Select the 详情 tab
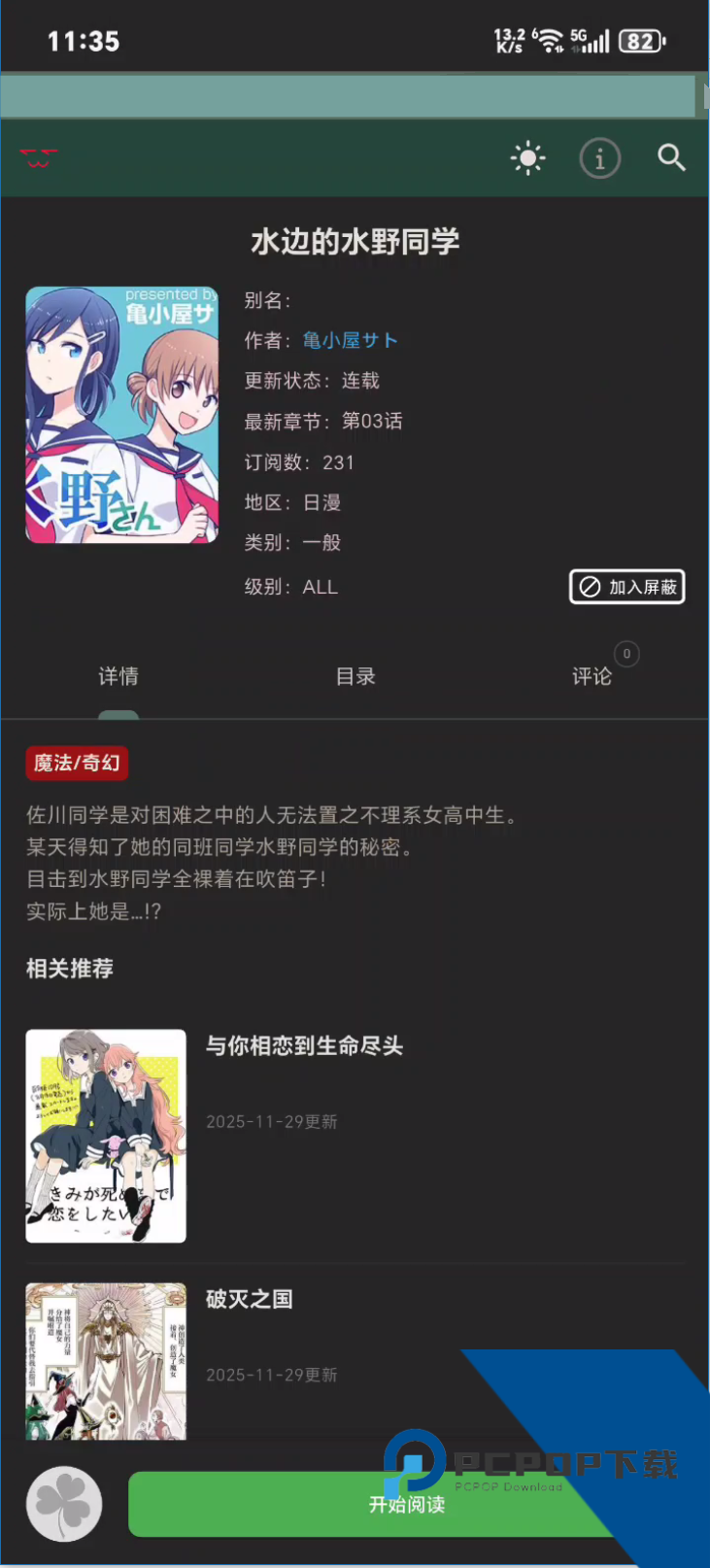The height and width of the screenshot is (1568, 710). coord(118,676)
